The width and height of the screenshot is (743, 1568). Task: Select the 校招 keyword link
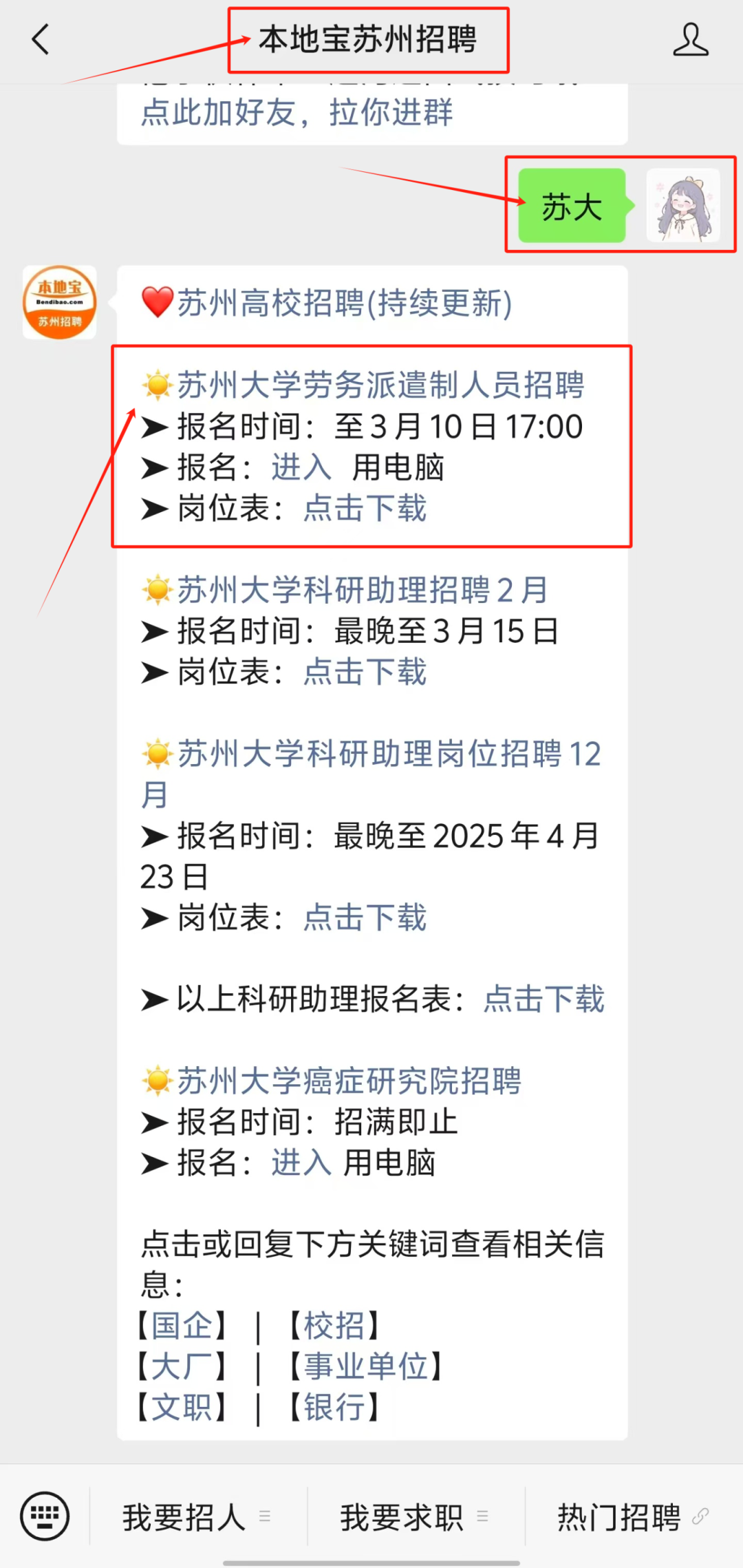tap(334, 1326)
